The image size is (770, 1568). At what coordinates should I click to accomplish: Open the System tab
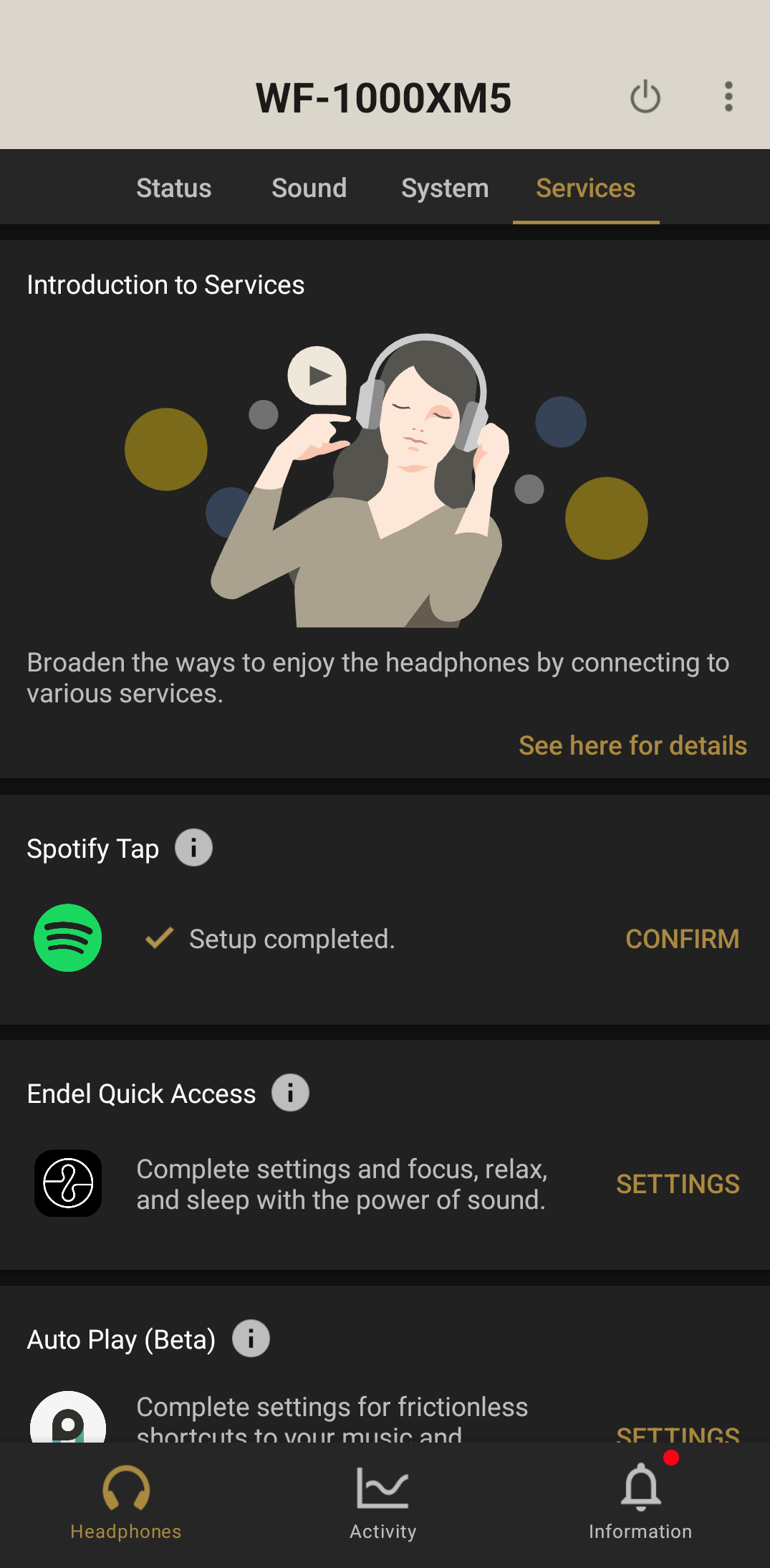[x=445, y=188]
